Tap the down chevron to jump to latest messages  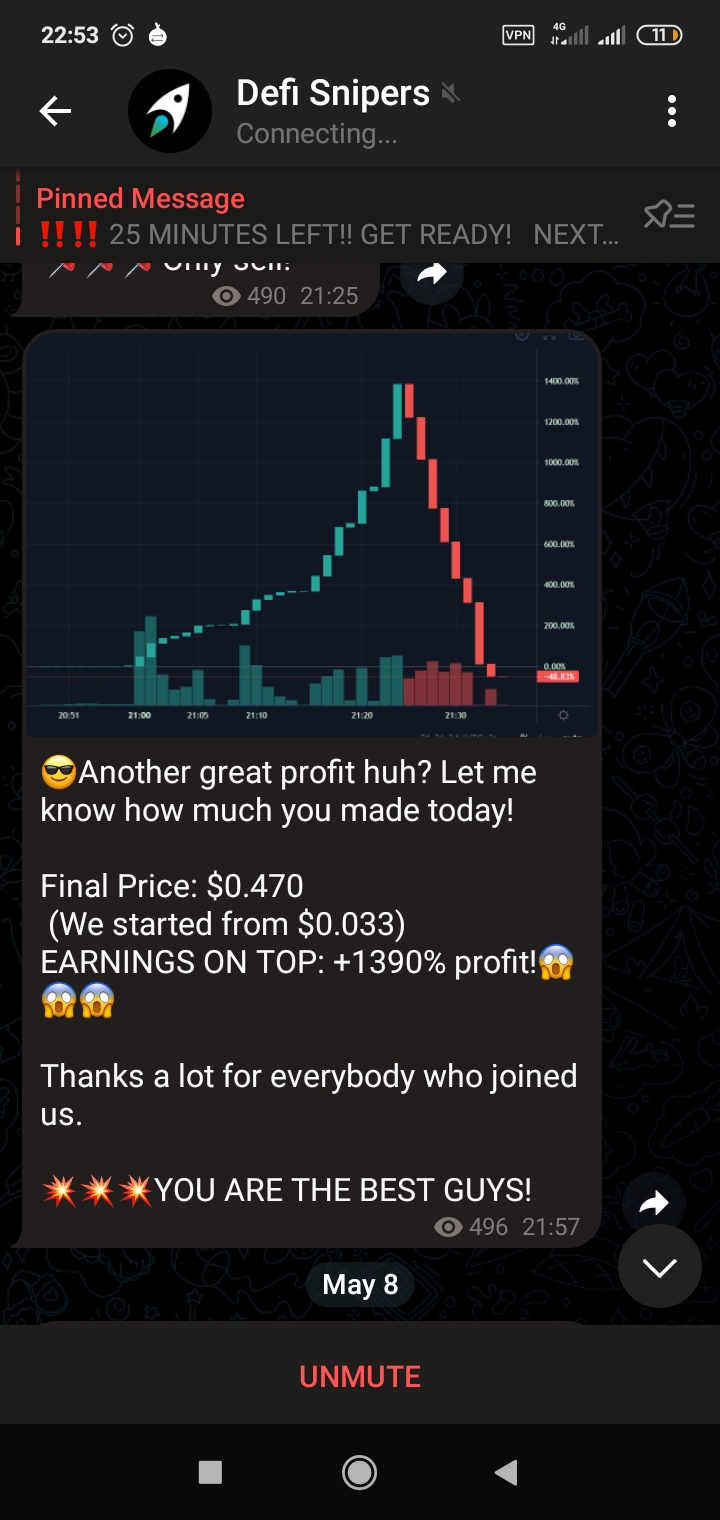coord(659,1267)
